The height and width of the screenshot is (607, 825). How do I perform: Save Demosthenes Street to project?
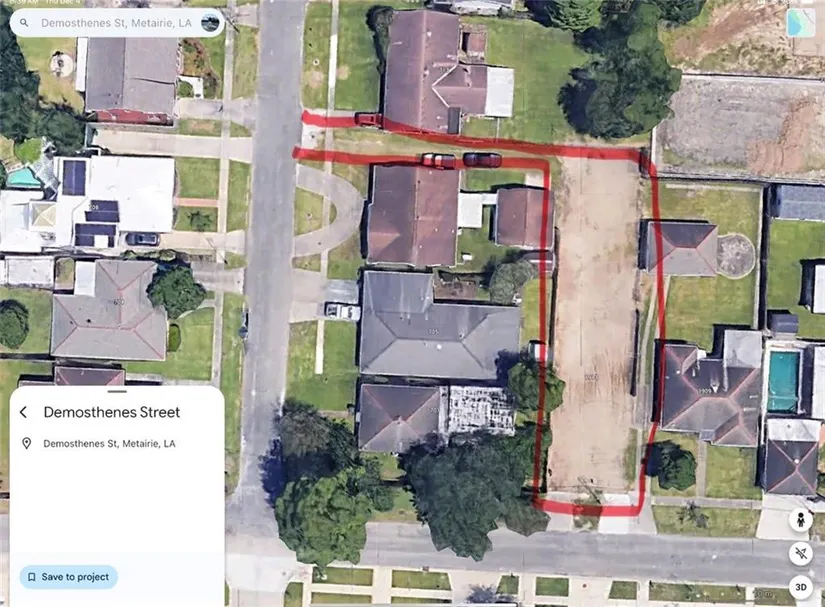tap(68, 577)
